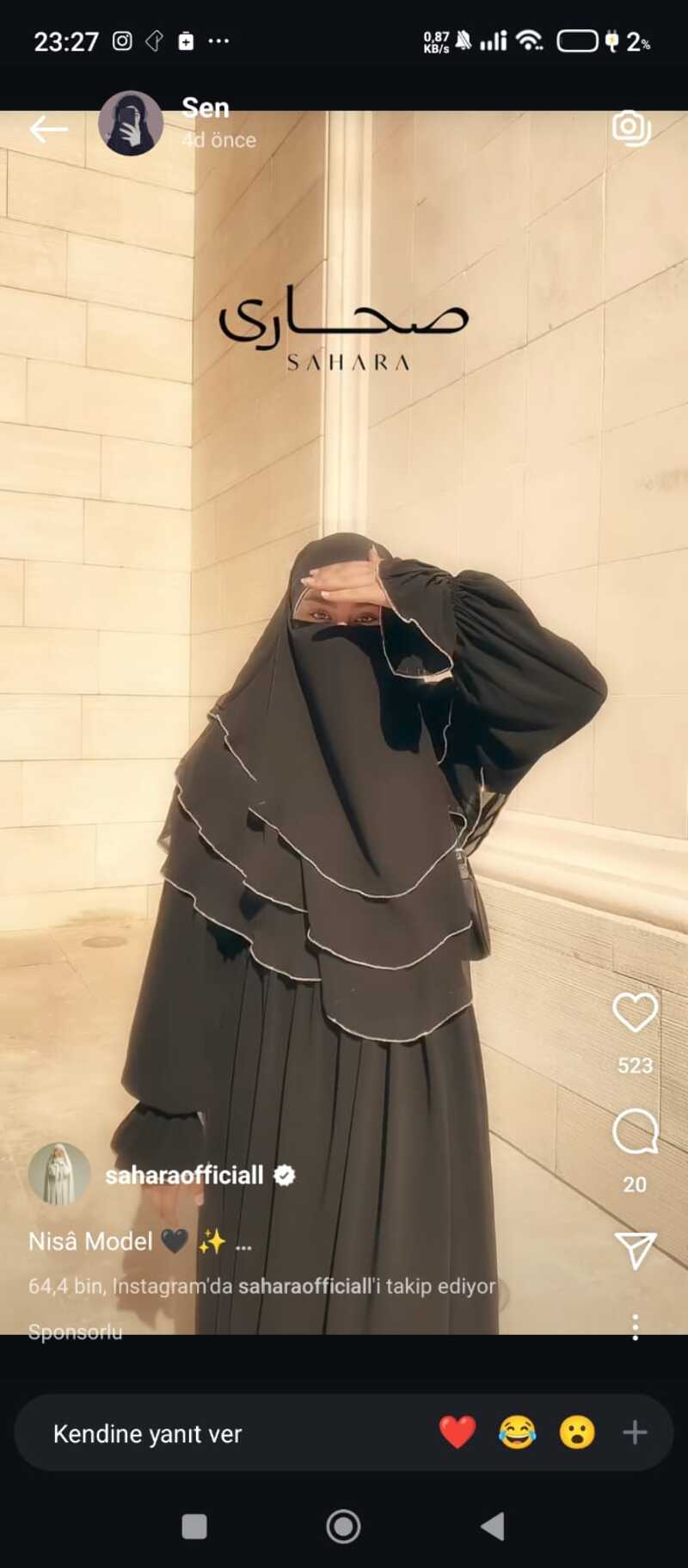Image resolution: width=688 pixels, height=1568 pixels.
Task: Open comments on the reel
Action: click(x=635, y=1131)
